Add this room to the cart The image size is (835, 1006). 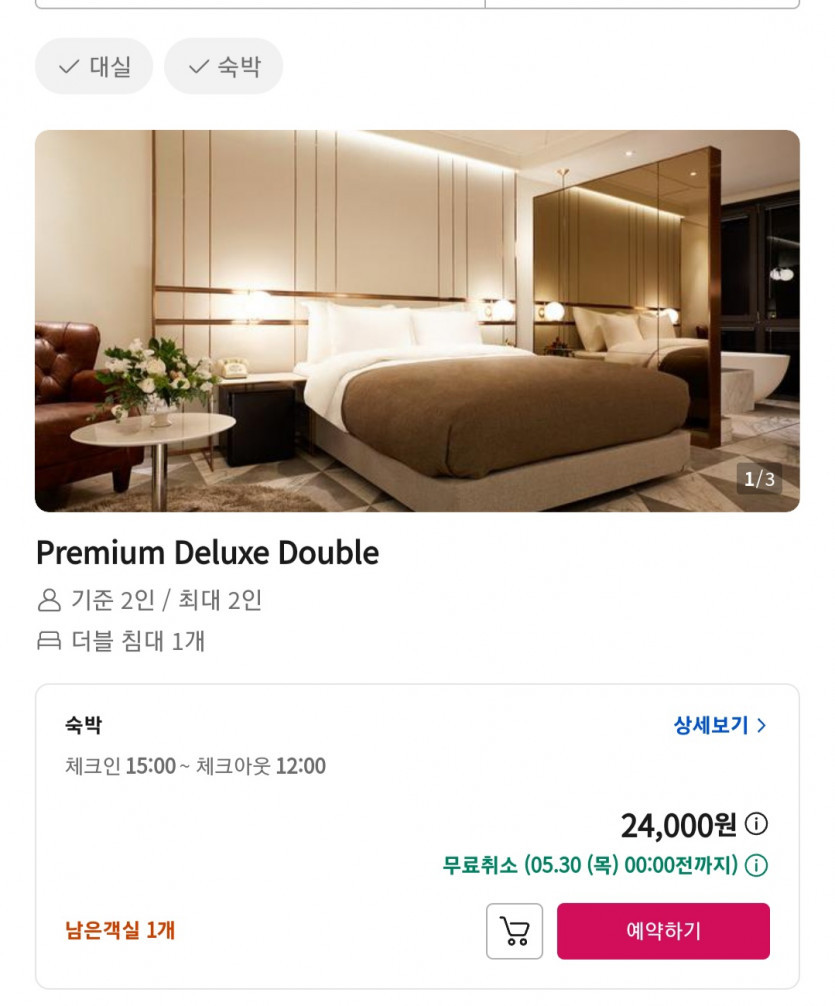(x=514, y=931)
